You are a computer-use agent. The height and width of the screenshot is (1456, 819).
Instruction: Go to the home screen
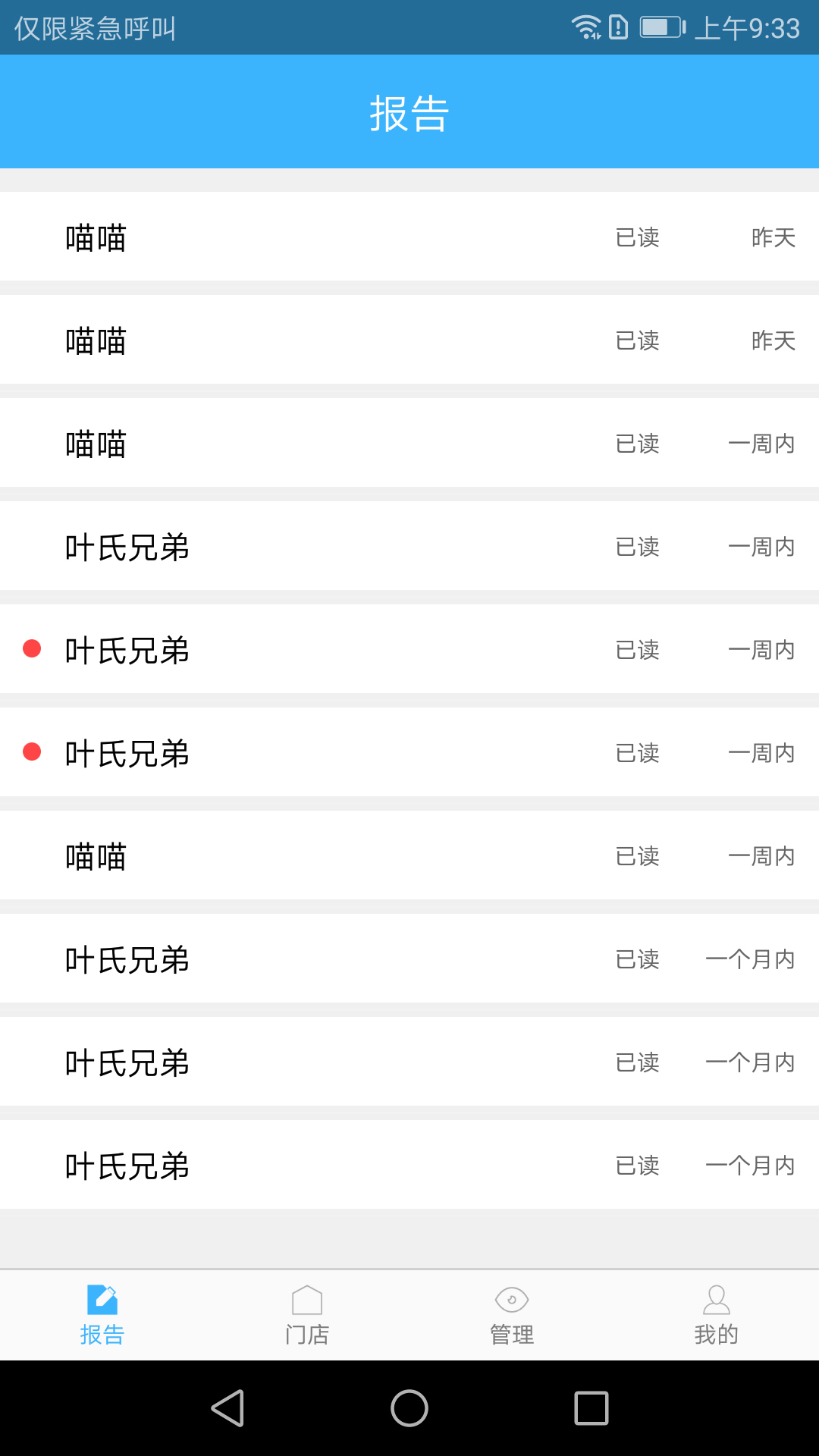click(409, 1408)
